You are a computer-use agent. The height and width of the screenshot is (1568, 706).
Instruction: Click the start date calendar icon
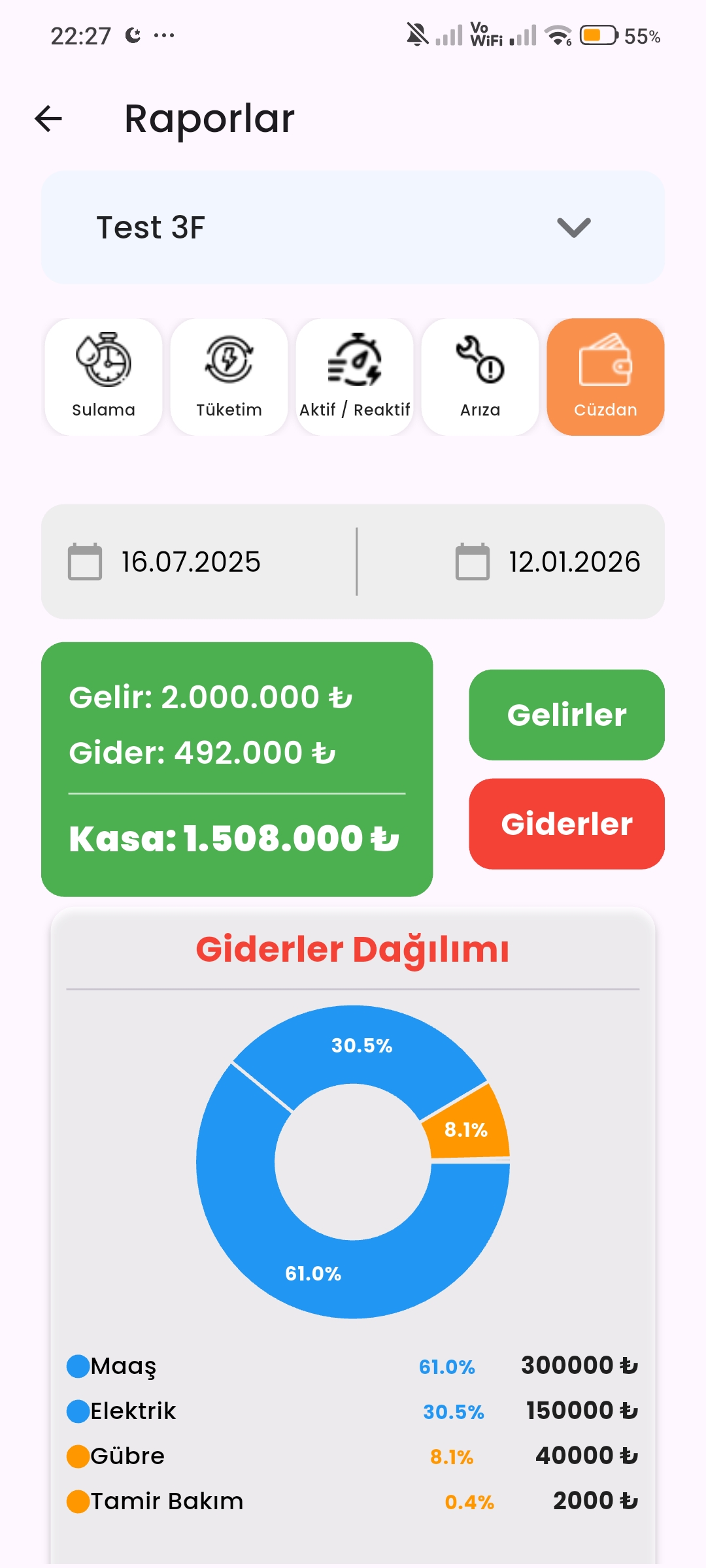(86, 562)
